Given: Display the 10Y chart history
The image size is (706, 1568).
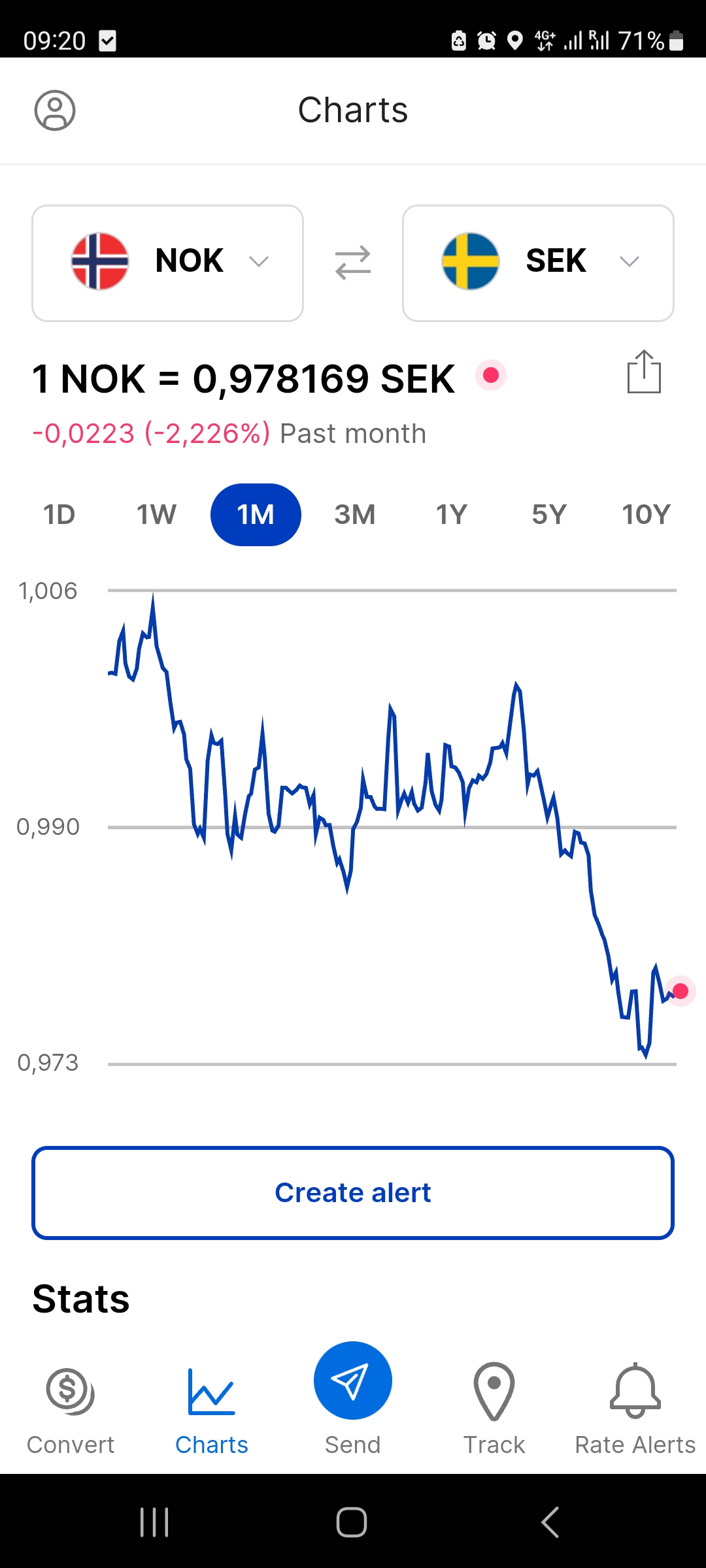Looking at the screenshot, I should (646, 515).
